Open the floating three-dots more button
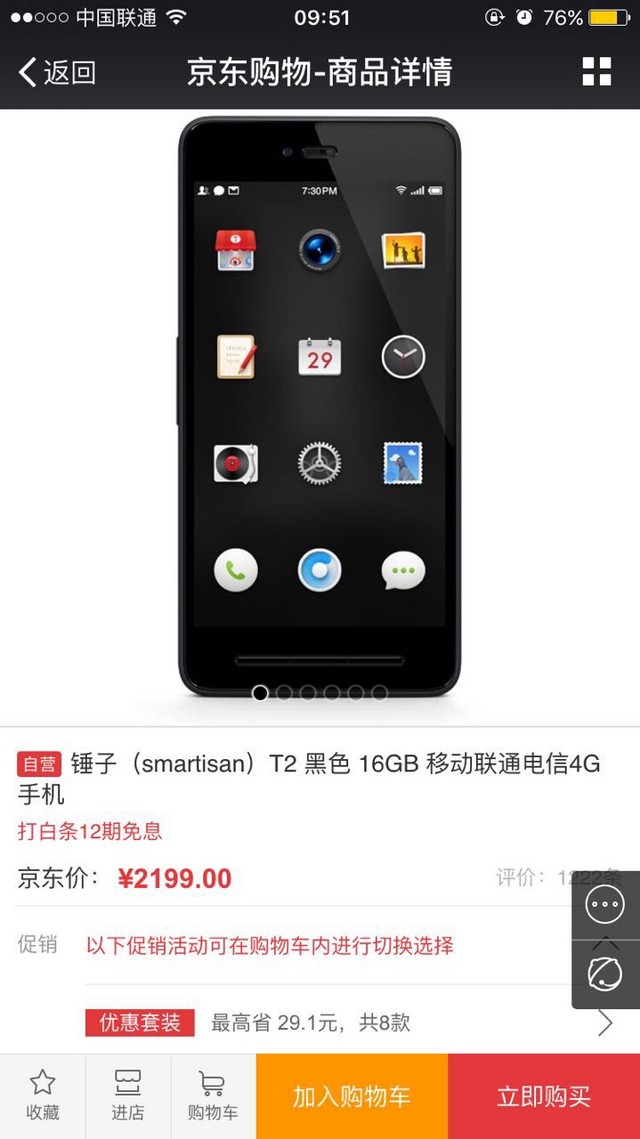This screenshot has width=640, height=1139. [x=605, y=906]
